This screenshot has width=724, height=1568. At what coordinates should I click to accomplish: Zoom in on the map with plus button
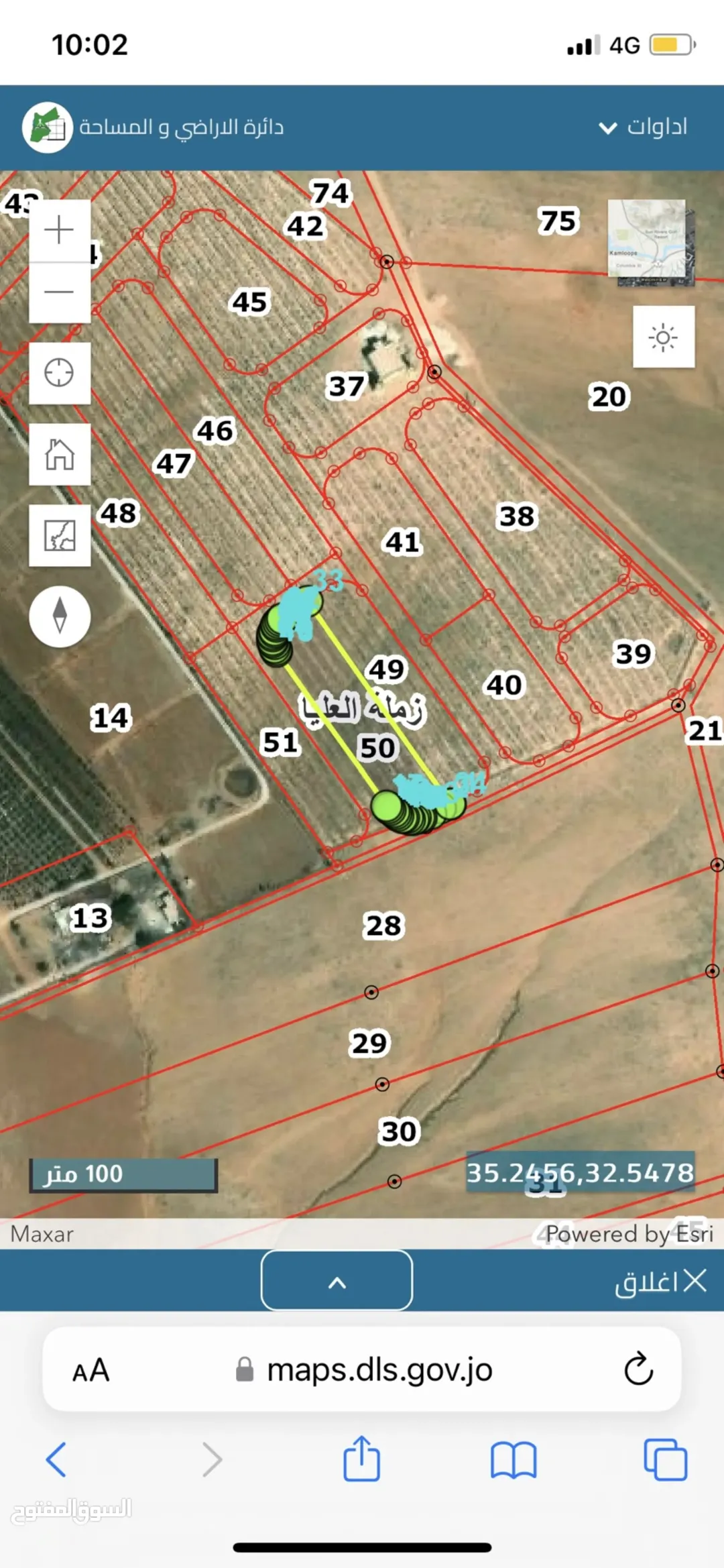pyautogui.click(x=60, y=230)
